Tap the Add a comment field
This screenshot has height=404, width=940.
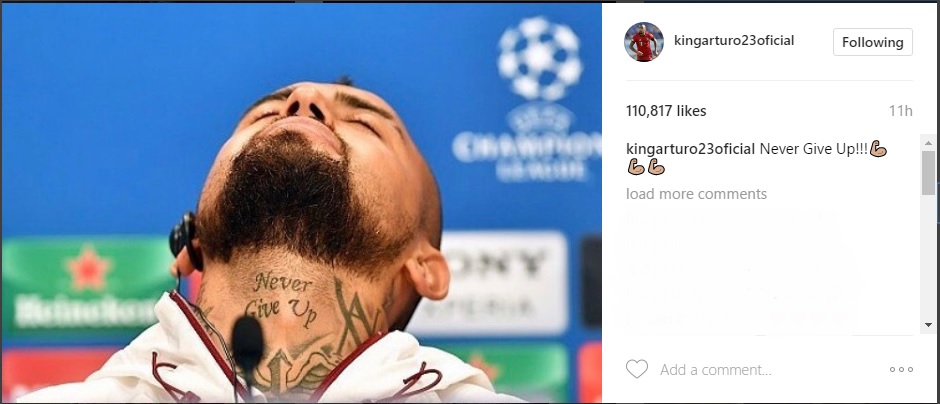pyautogui.click(x=760, y=370)
